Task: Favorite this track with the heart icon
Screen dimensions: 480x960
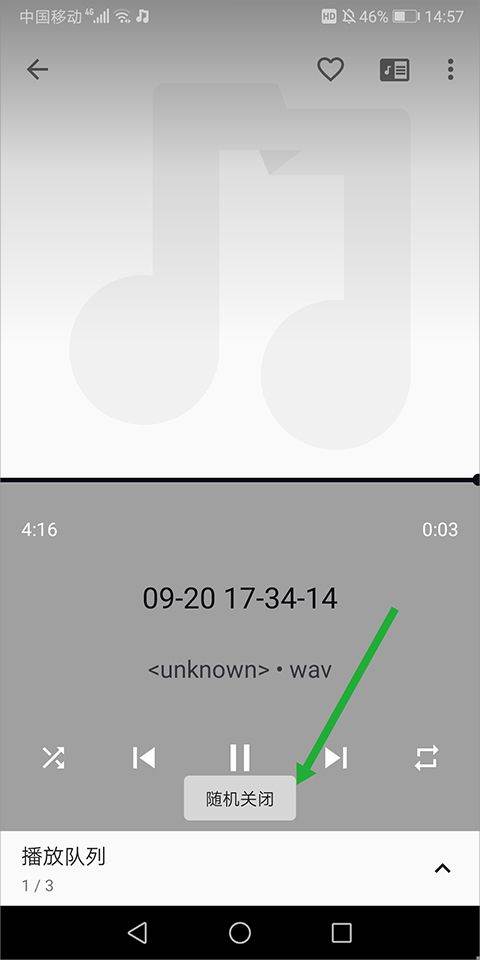Action: click(x=331, y=69)
